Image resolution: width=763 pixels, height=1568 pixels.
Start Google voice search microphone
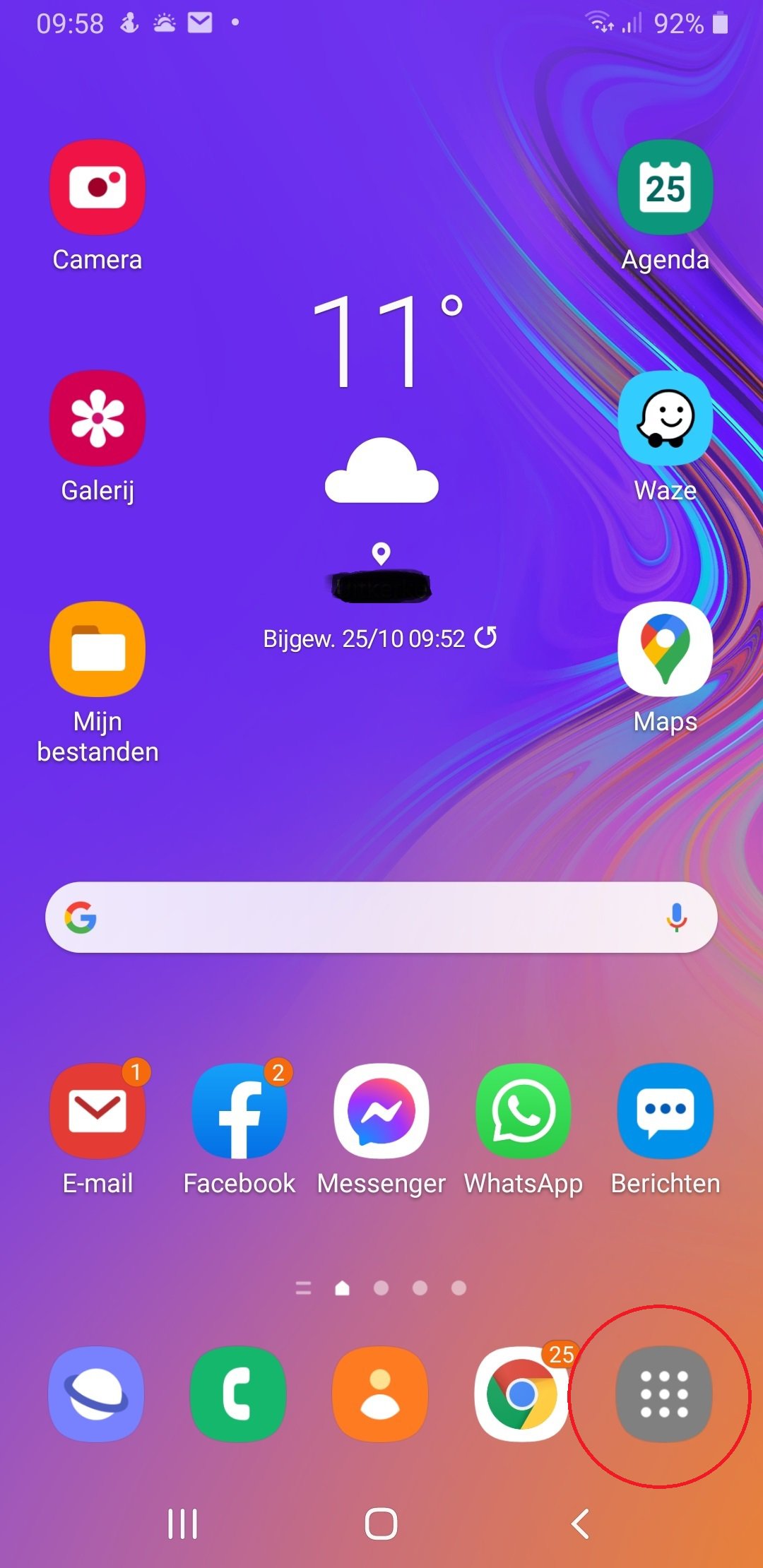(676, 917)
